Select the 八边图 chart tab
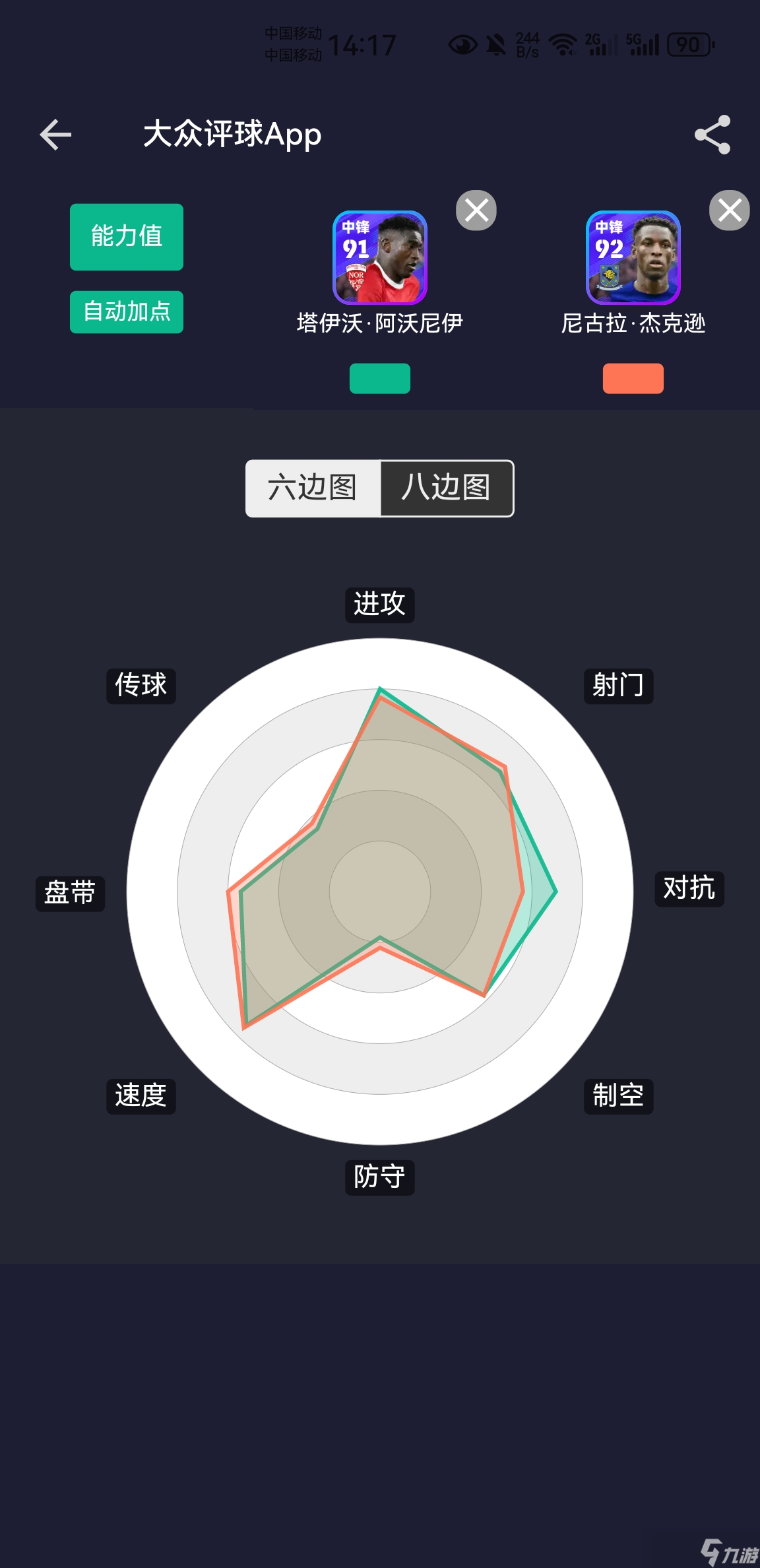 pos(447,488)
